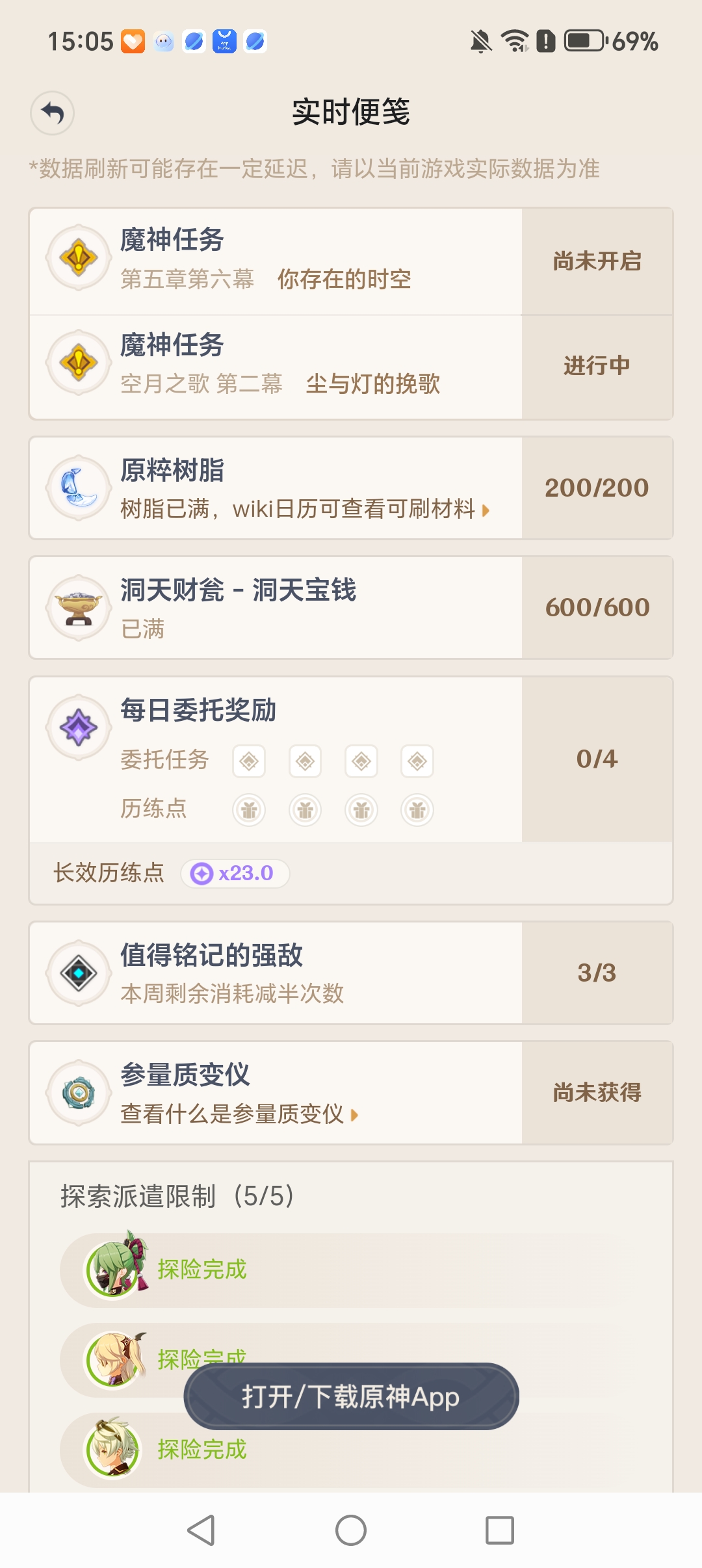Tap the first 历练点 gift coin icon
Image resolution: width=702 pixels, height=1568 pixels.
[249, 809]
